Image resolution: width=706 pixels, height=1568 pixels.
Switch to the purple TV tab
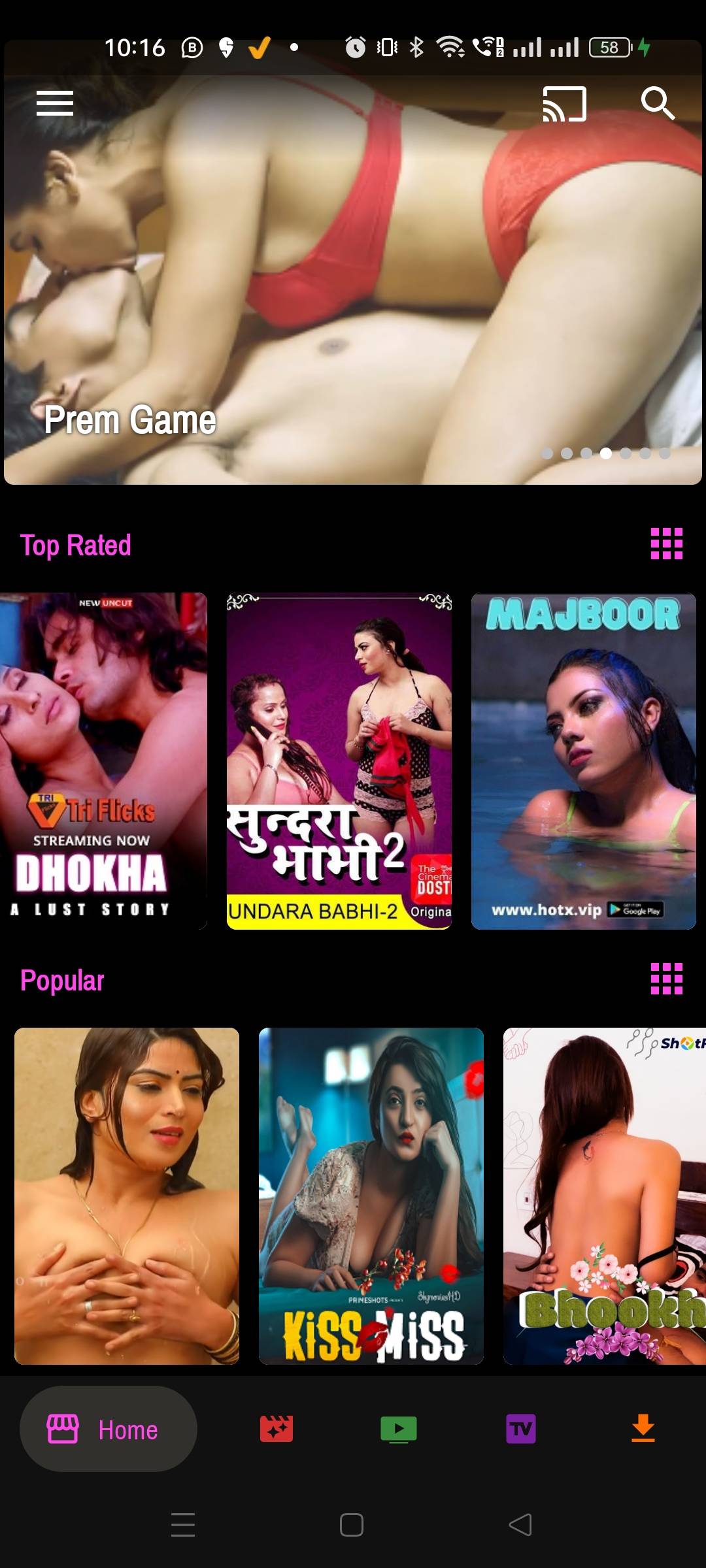coord(521,1429)
